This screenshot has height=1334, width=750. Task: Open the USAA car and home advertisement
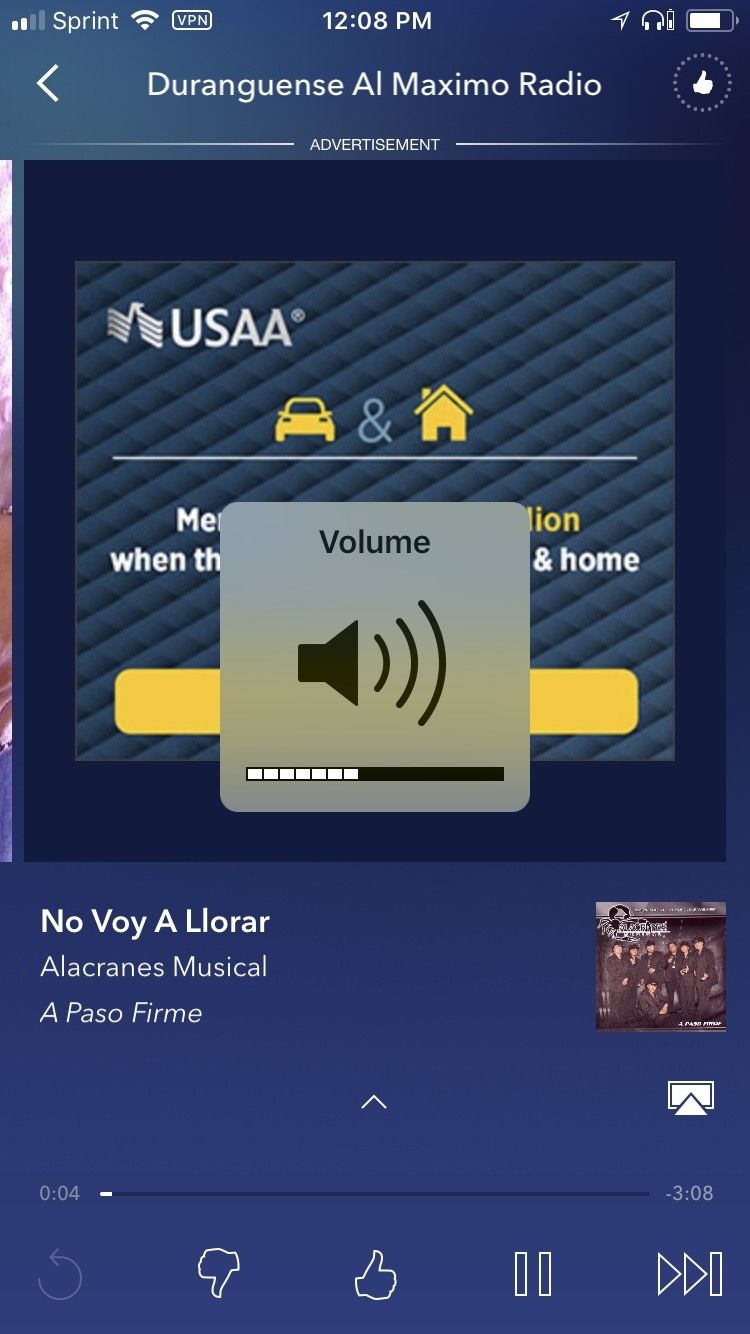375,511
